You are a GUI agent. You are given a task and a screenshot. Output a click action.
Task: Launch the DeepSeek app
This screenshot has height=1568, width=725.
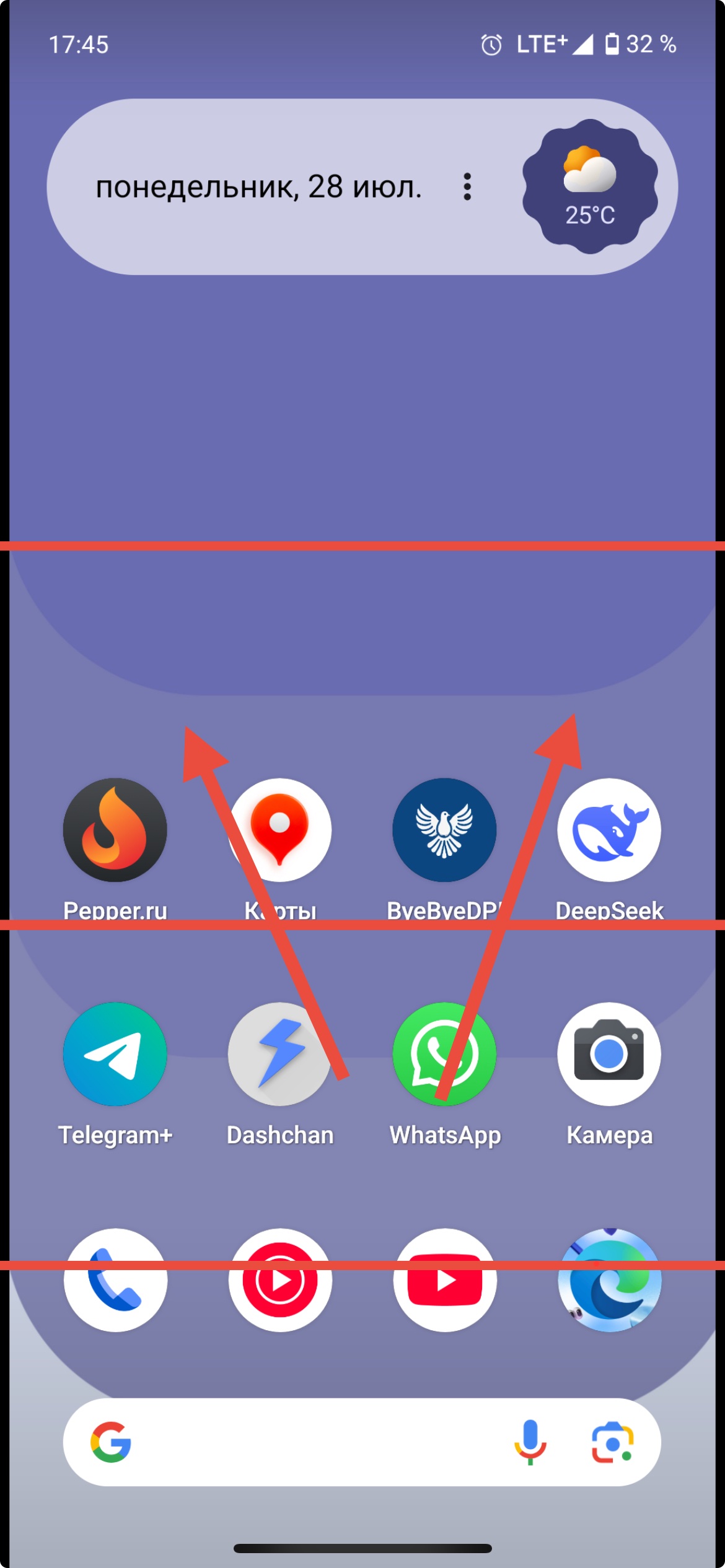click(x=609, y=830)
